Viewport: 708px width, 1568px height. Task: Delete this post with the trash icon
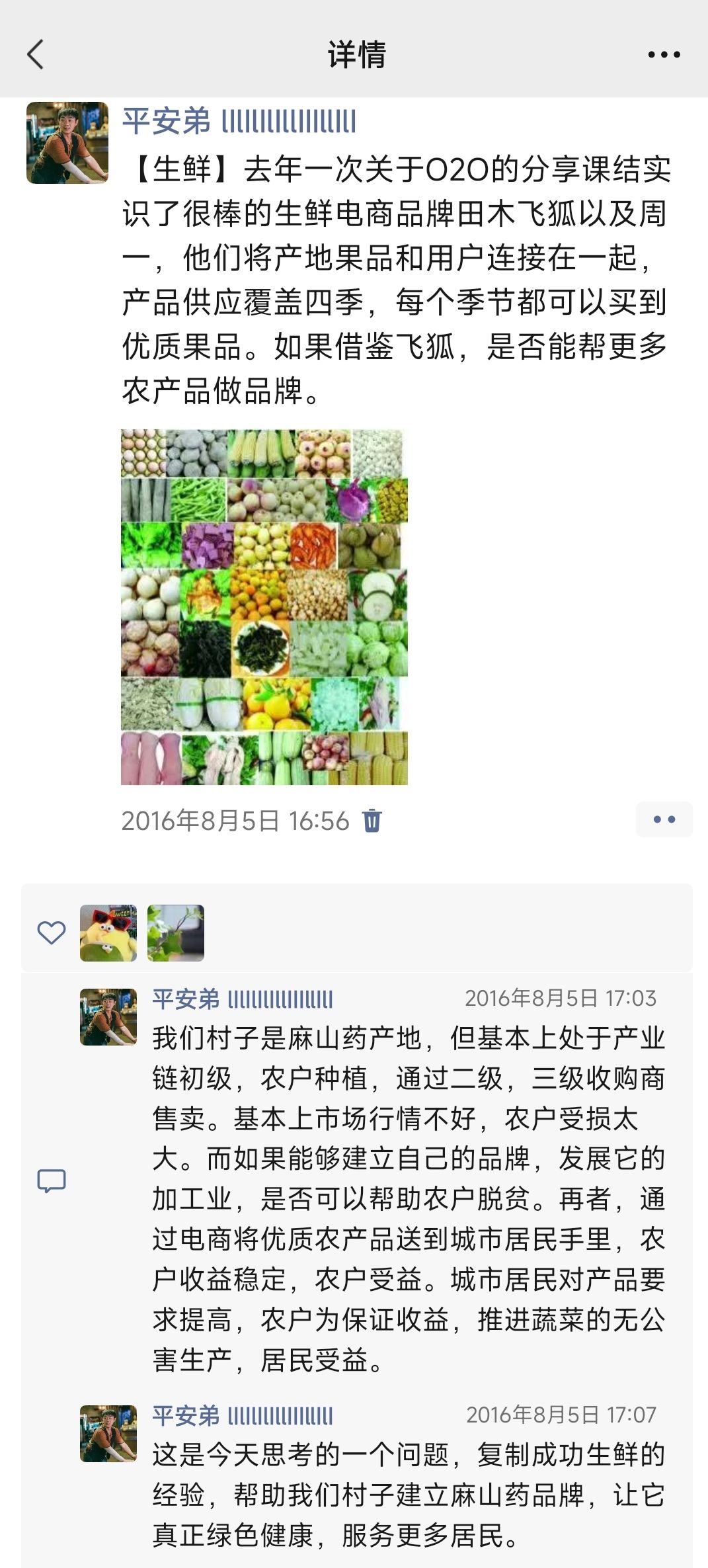372,820
